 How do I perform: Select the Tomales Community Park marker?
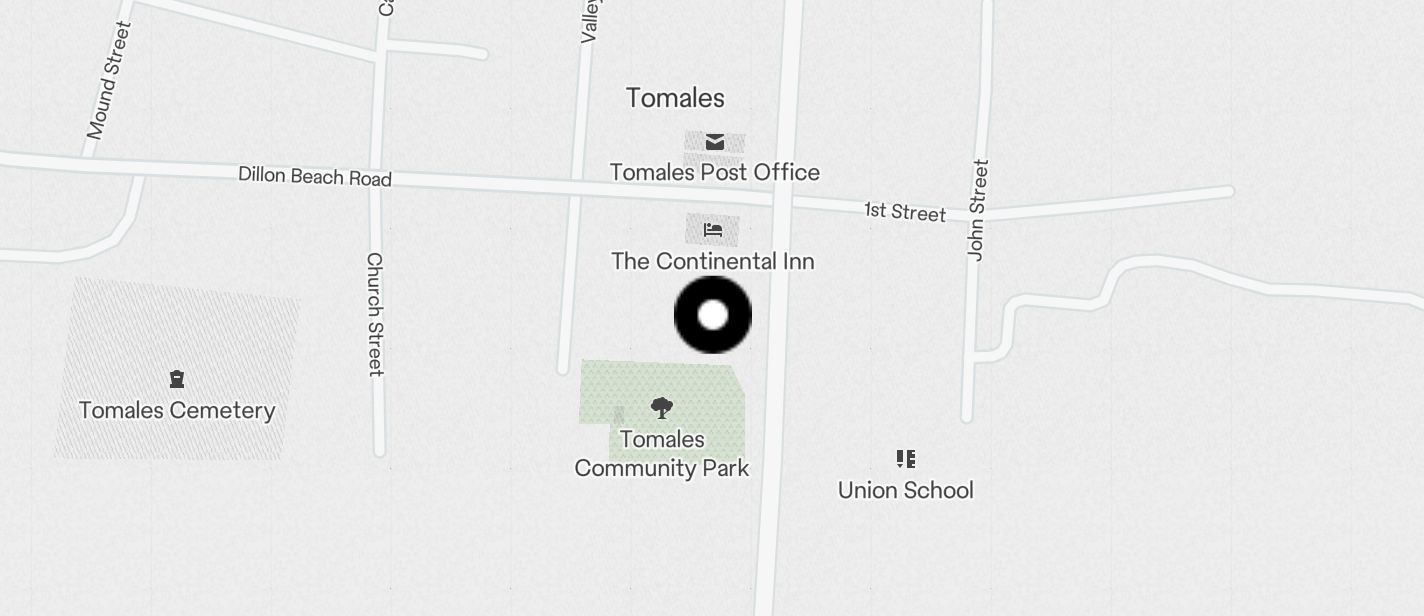(x=661, y=407)
